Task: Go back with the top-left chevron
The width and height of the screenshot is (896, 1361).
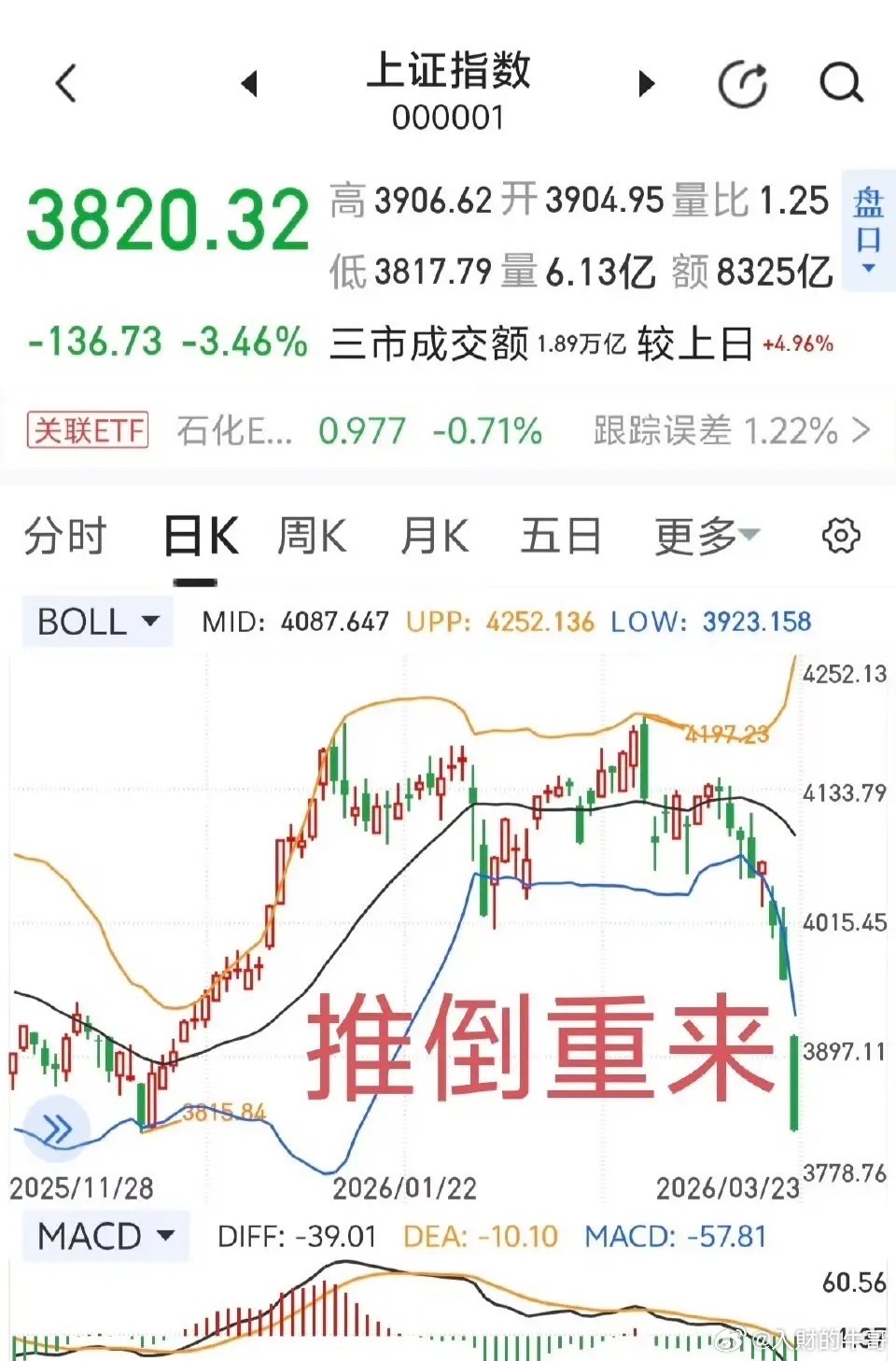Action: [63, 83]
